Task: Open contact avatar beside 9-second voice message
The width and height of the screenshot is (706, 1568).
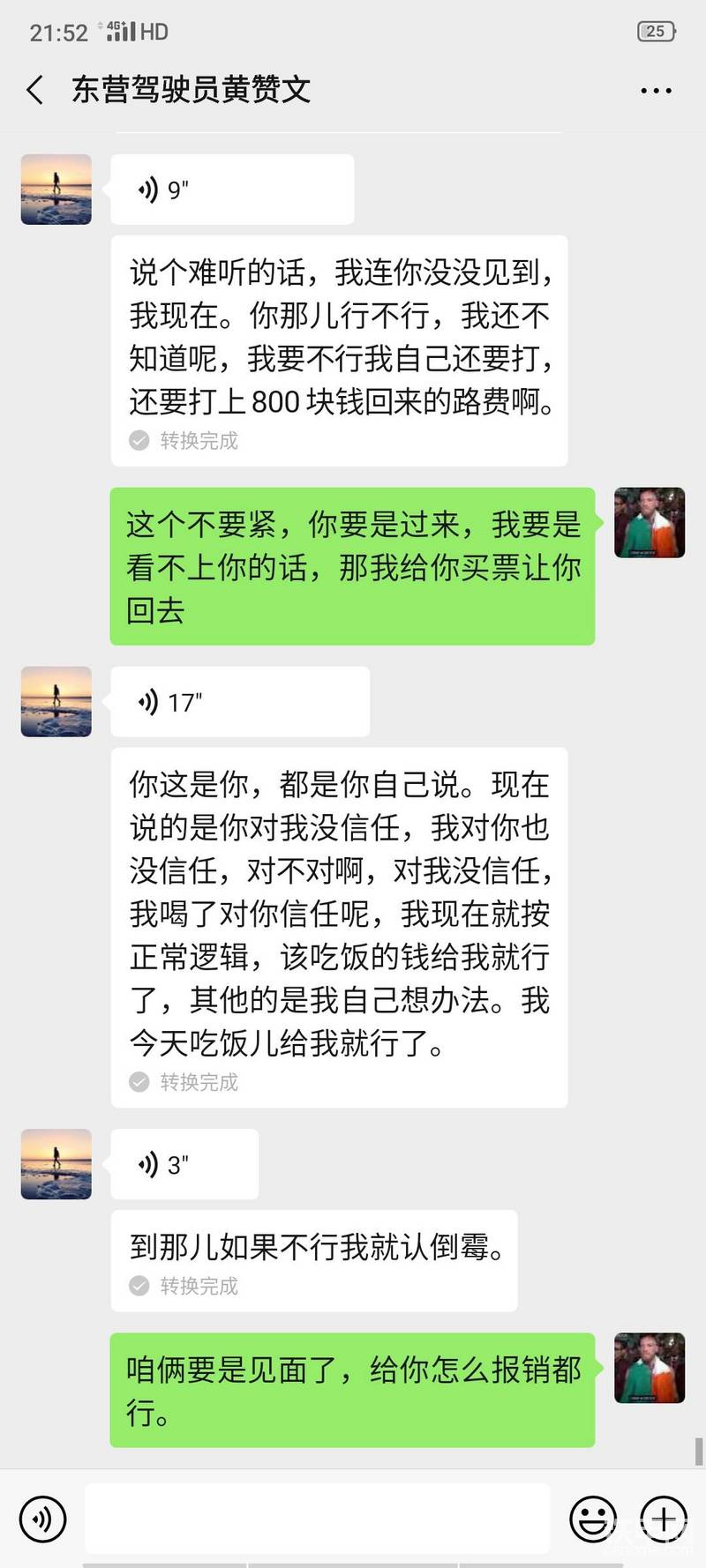Action: [x=56, y=190]
